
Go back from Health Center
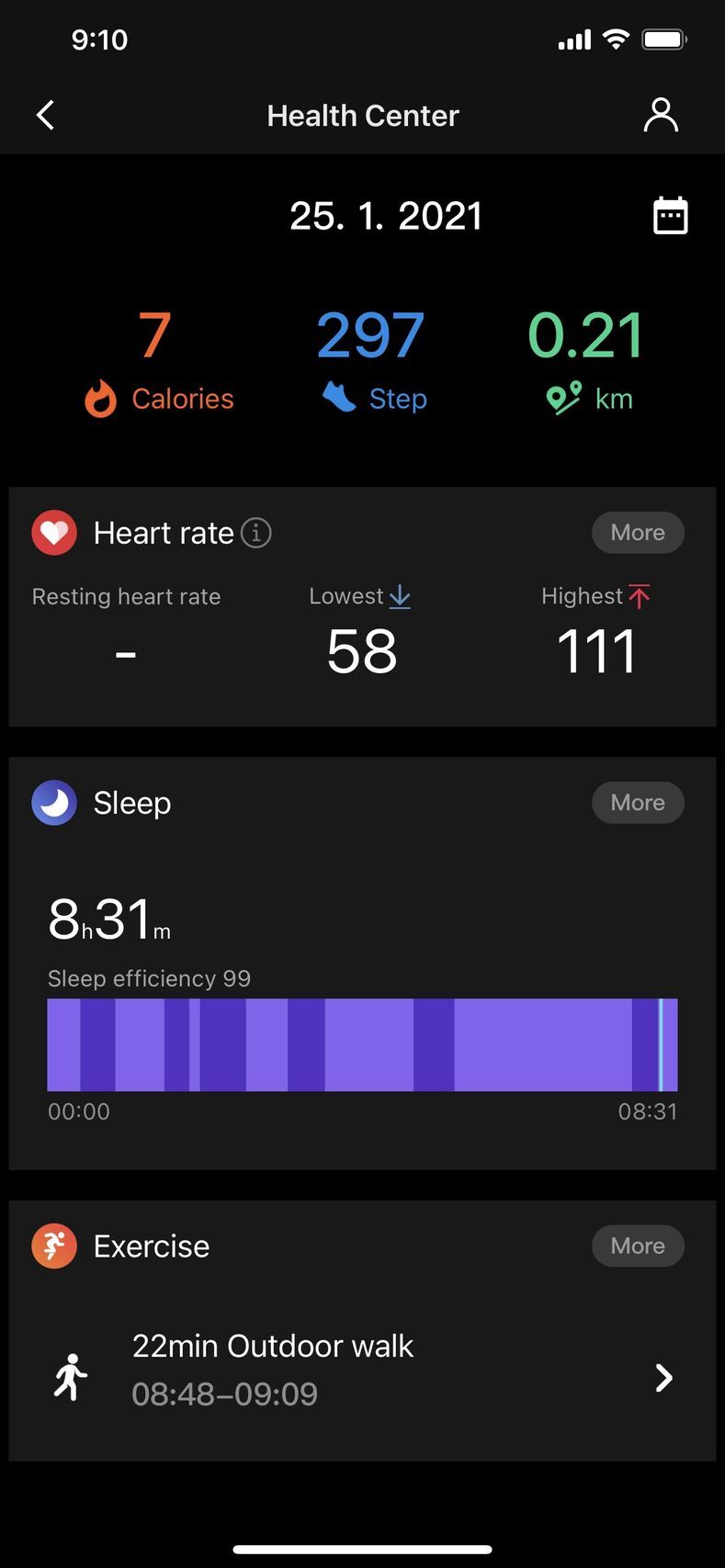click(x=45, y=116)
